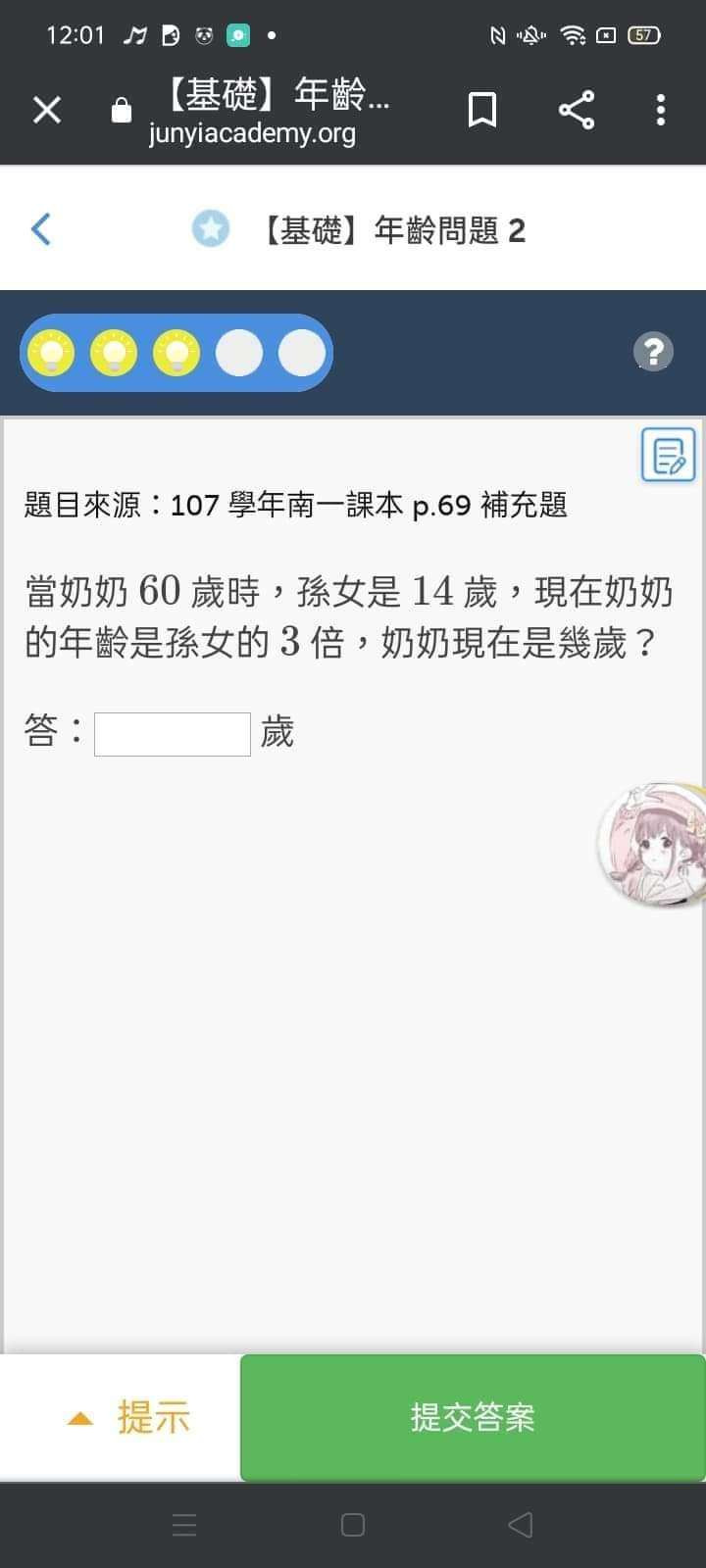Submit the answer with 提交答案
Screen dimensions: 706x1568
[x=473, y=1417]
